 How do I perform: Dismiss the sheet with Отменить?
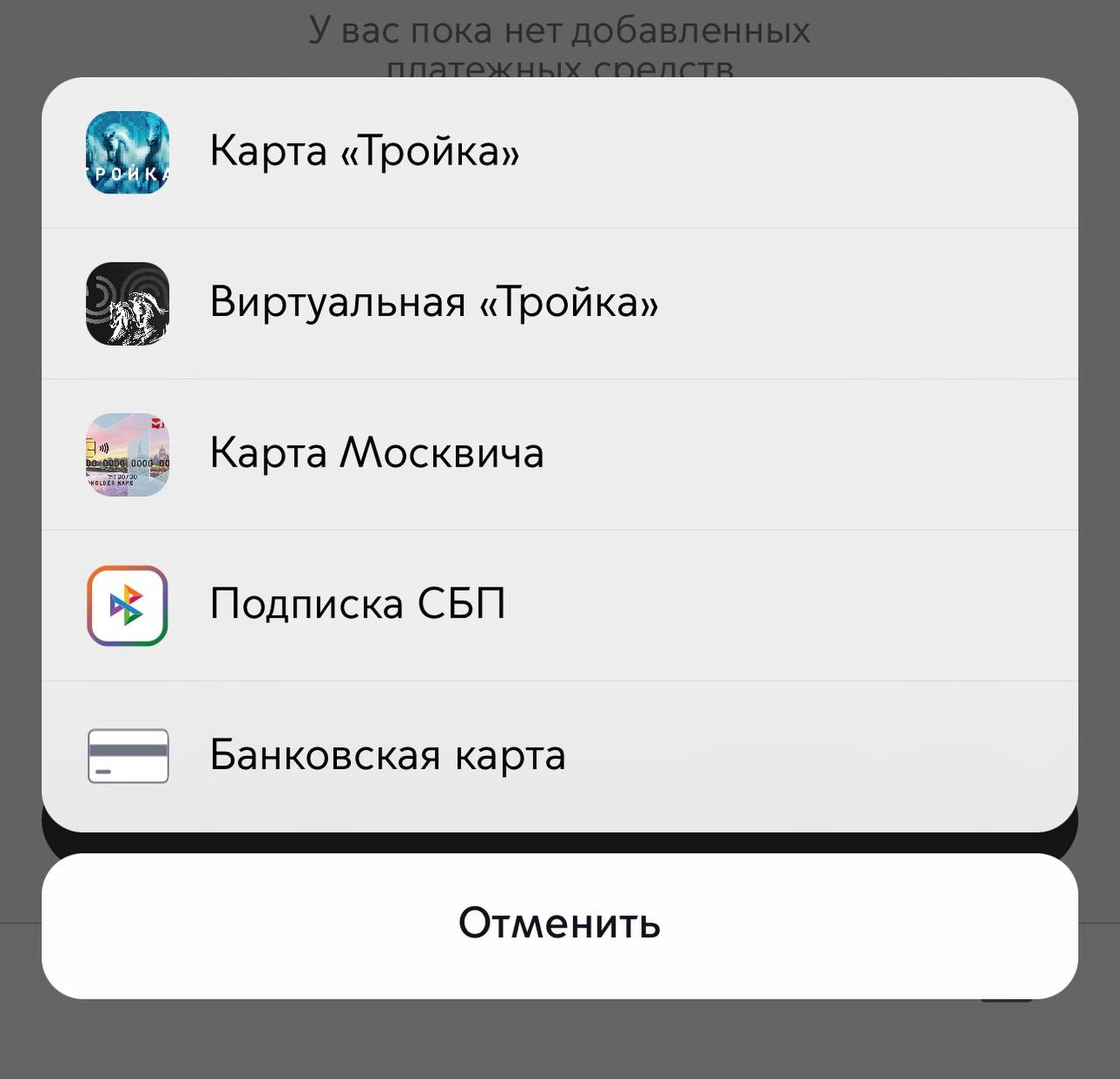coord(559,925)
